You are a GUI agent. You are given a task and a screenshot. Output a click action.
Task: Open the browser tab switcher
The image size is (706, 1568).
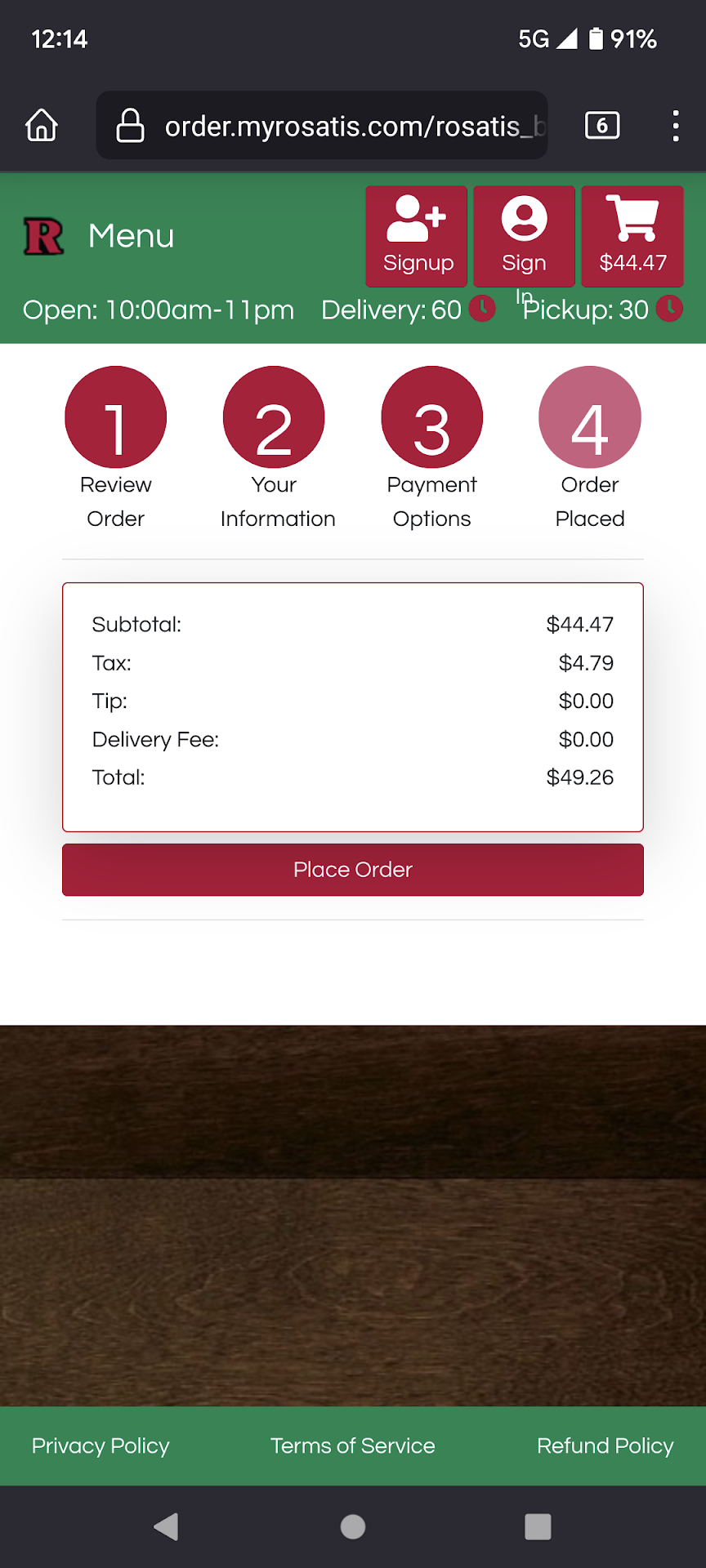[x=602, y=126]
